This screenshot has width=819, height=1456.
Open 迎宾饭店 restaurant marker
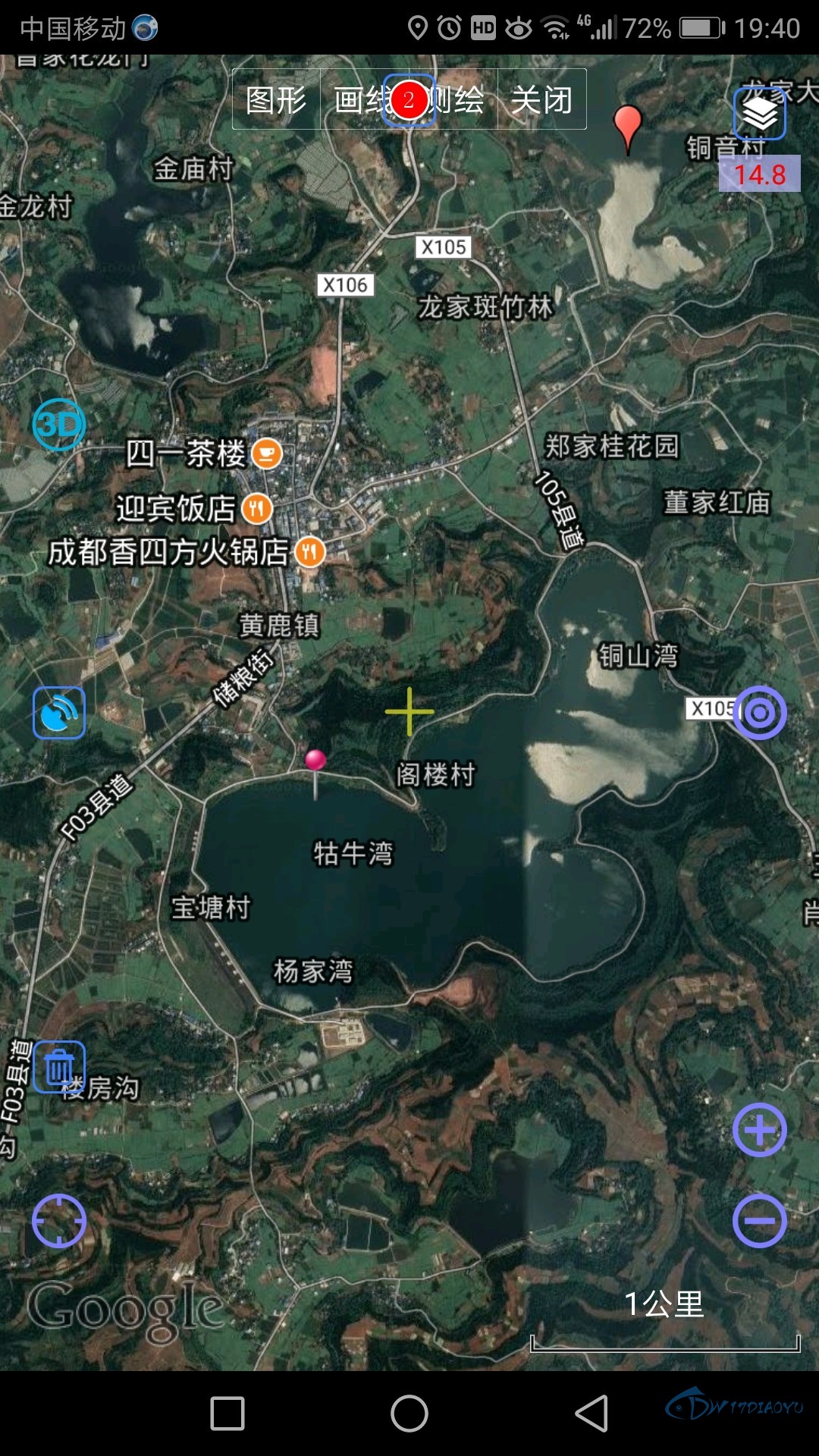click(x=257, y=509)
